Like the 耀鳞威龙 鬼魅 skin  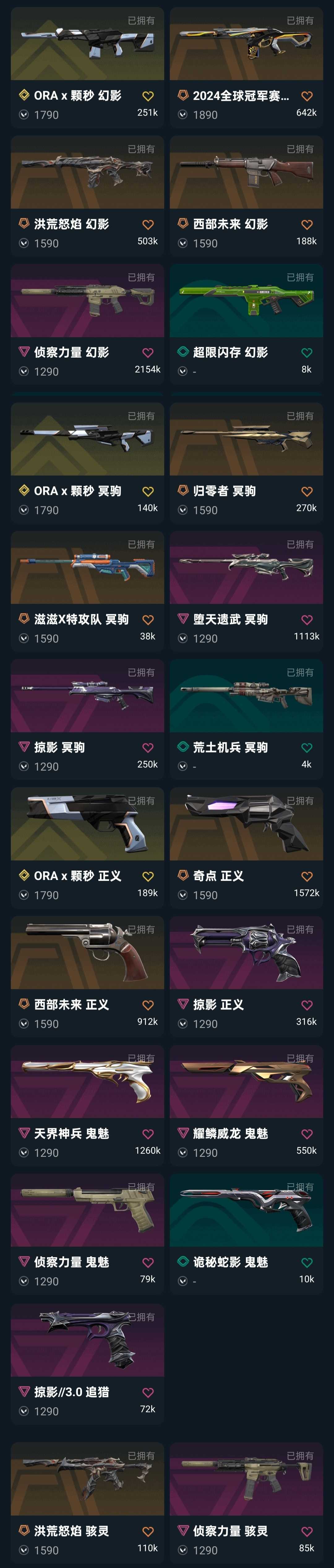306,1134
